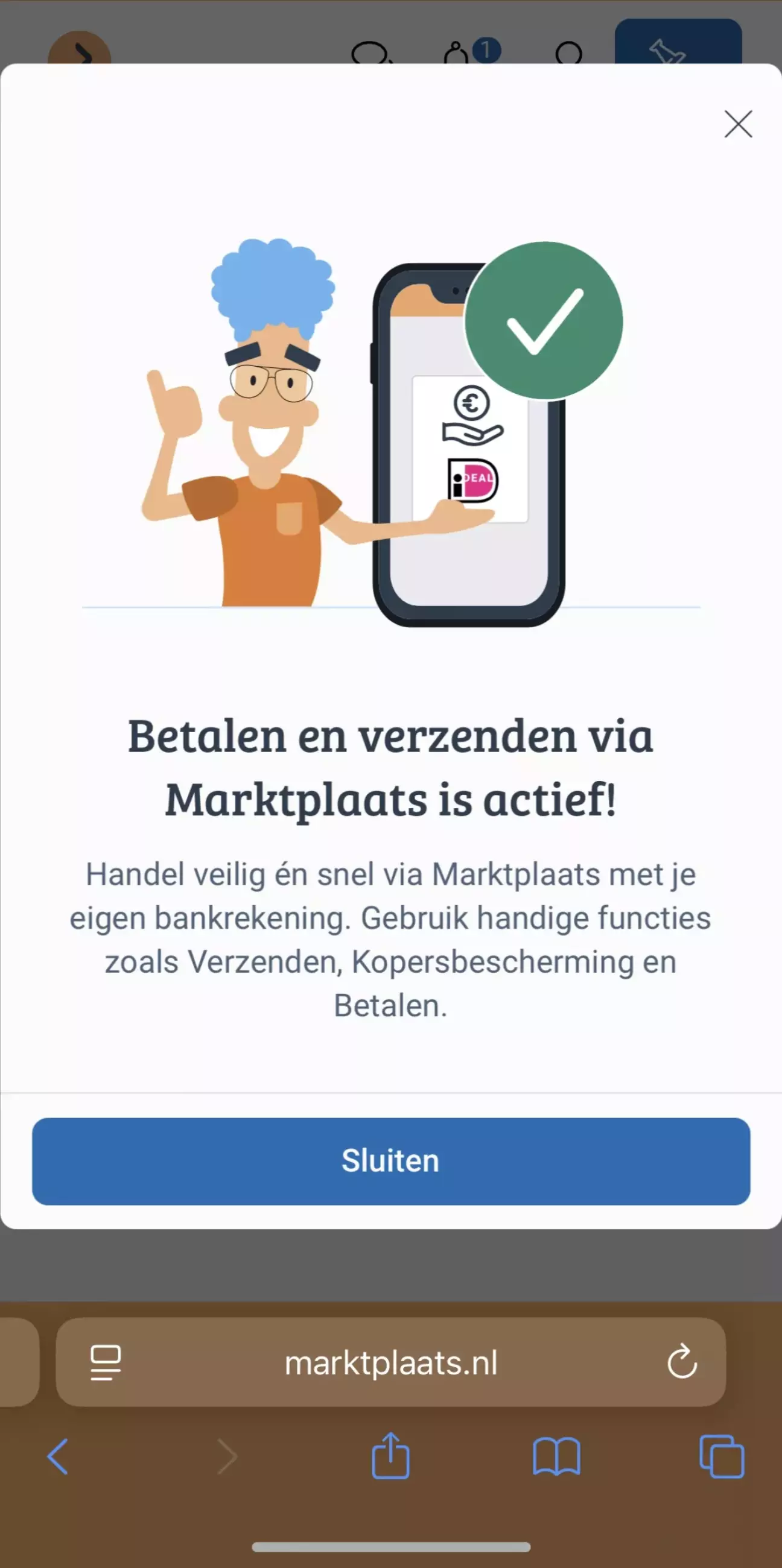The image size is (782, 1568).
Task: Open the browser share sheet
Action: (x=391, y=1456)
